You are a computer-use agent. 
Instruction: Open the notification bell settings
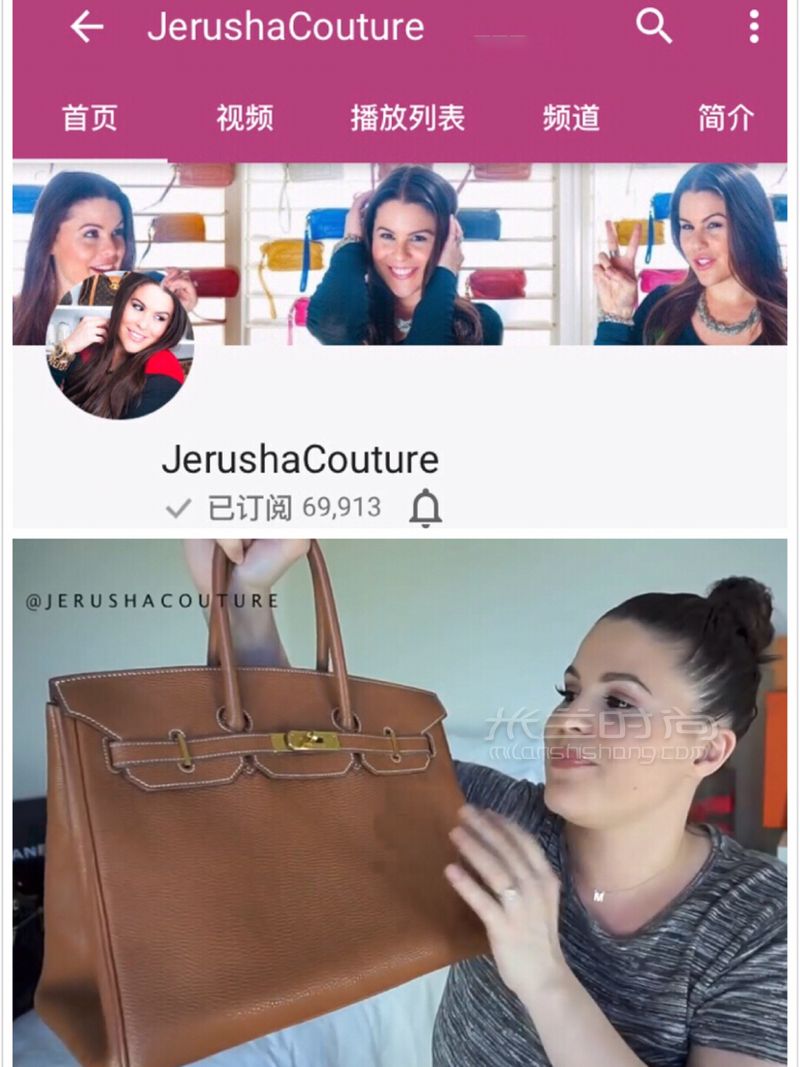coord(425,509)
